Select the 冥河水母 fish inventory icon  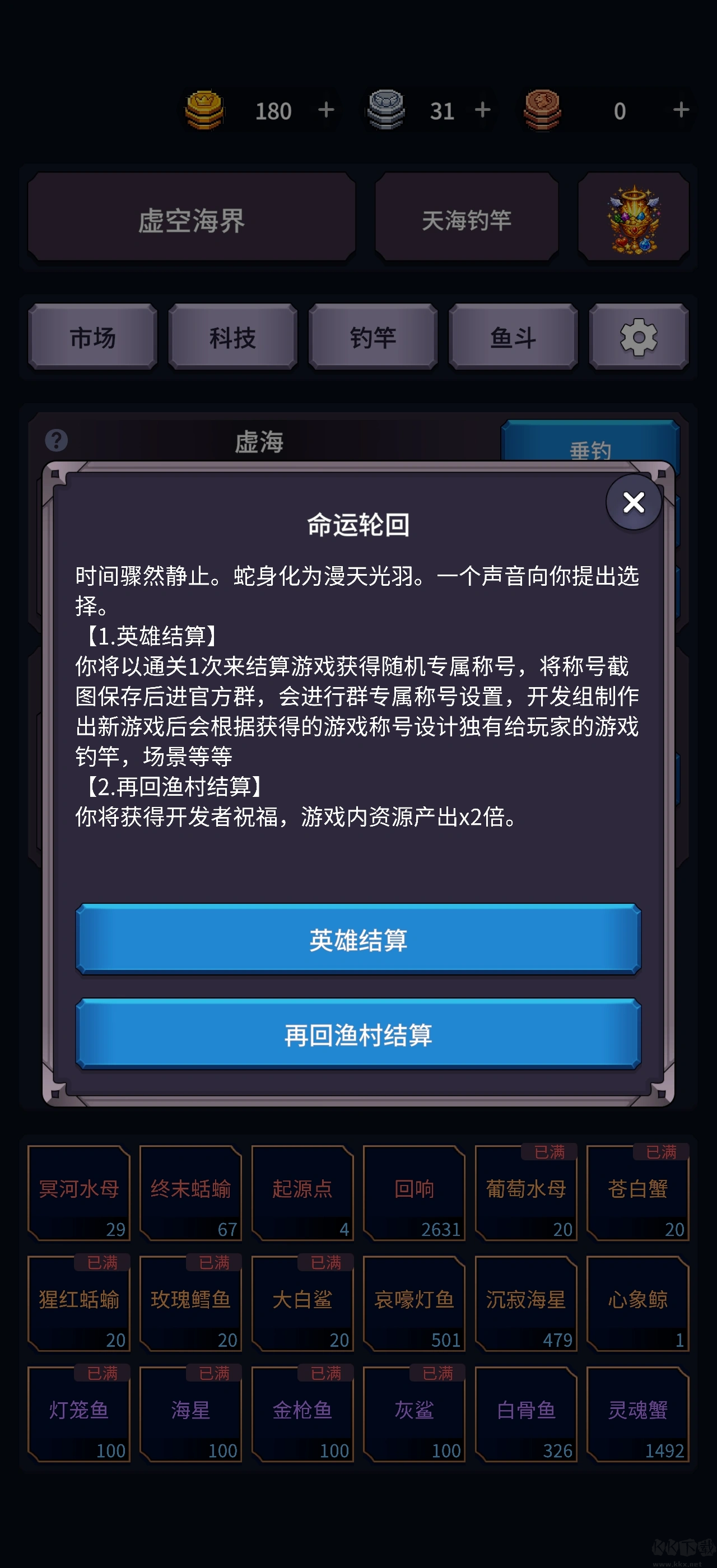tap(79, 1193)
